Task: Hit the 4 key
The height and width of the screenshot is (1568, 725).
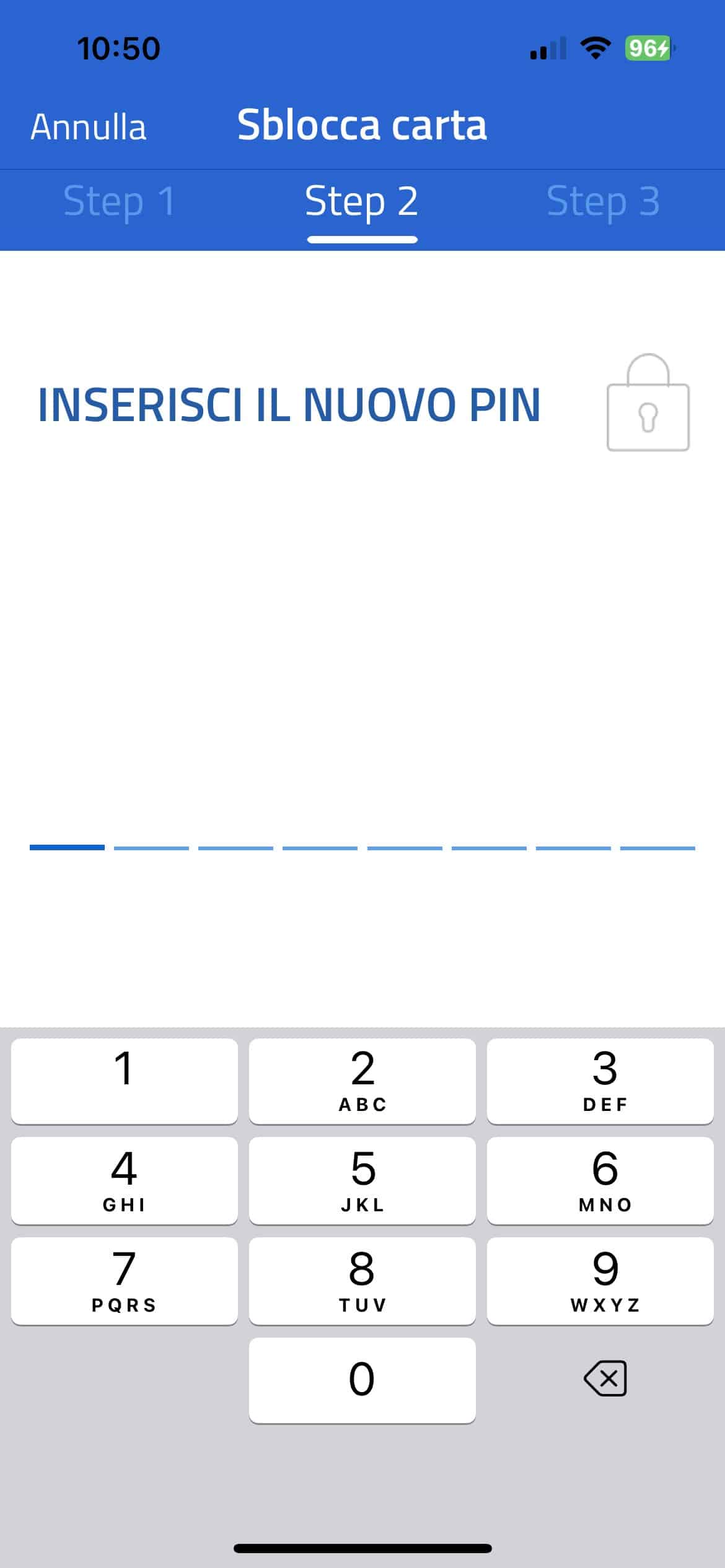Action: (x=124, y=1180)
